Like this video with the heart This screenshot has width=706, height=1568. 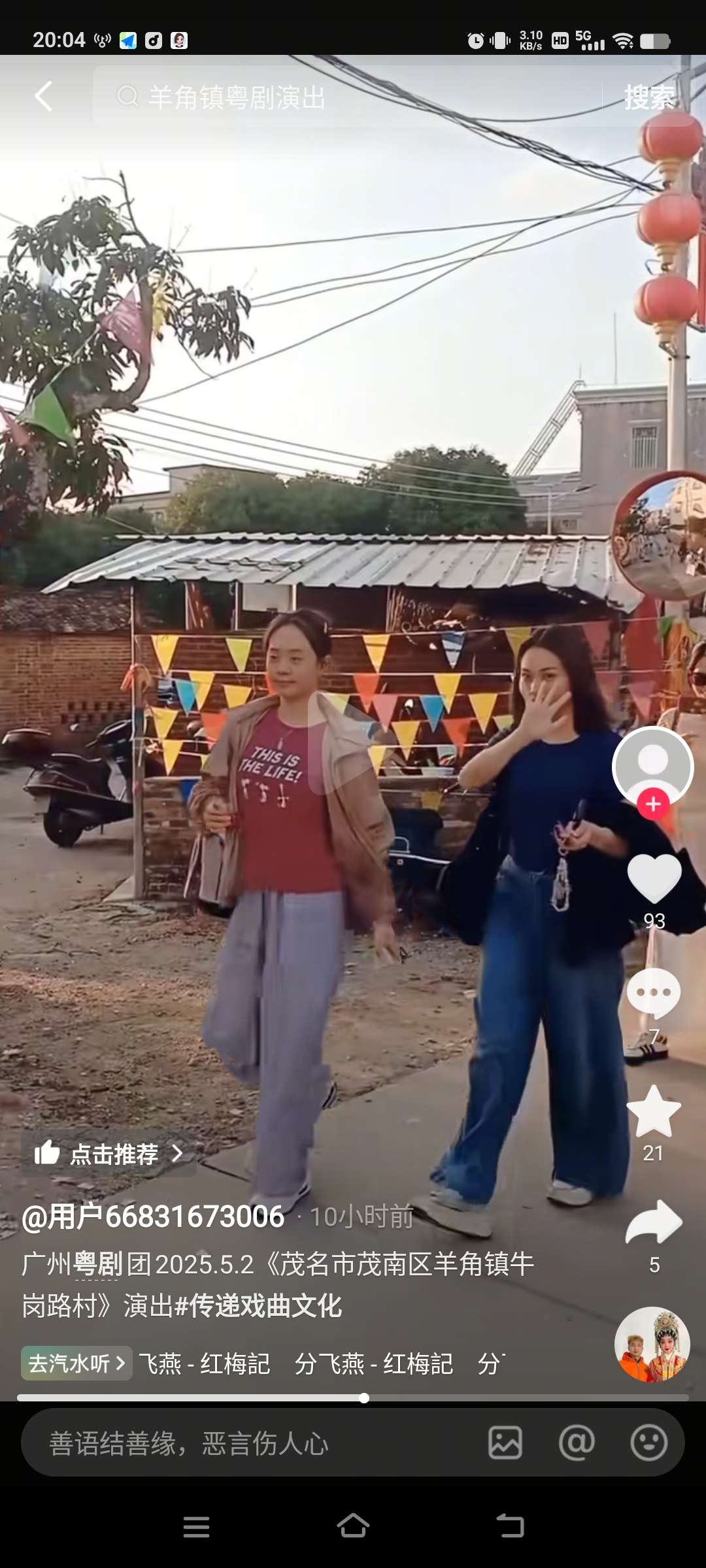[654, 879]
